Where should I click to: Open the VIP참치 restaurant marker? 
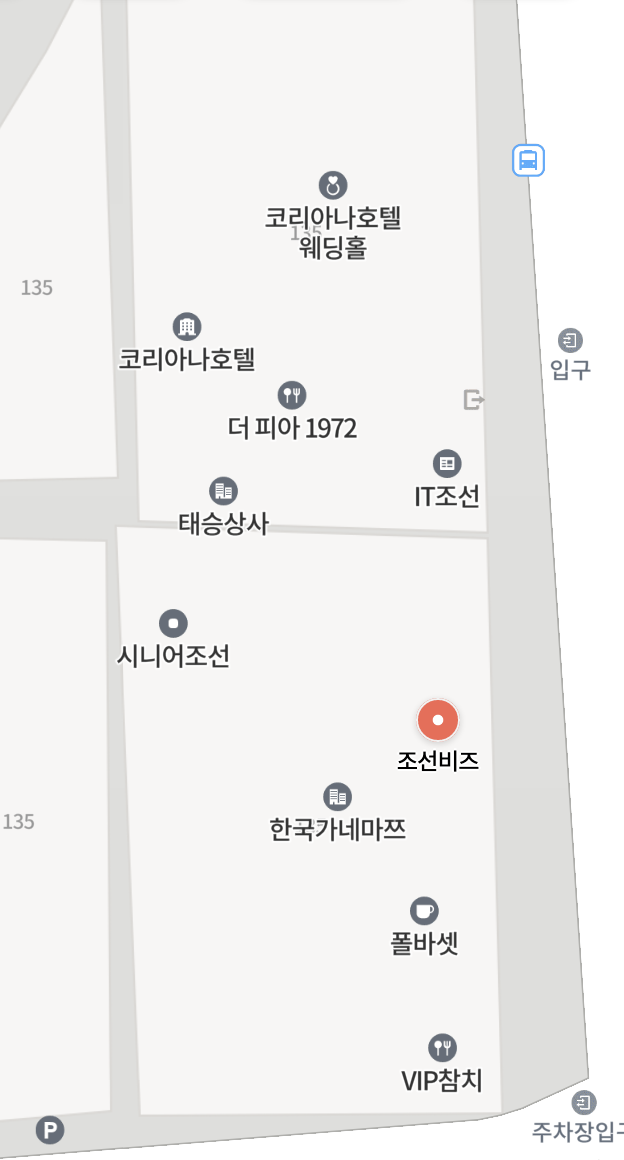point(443,1048)
